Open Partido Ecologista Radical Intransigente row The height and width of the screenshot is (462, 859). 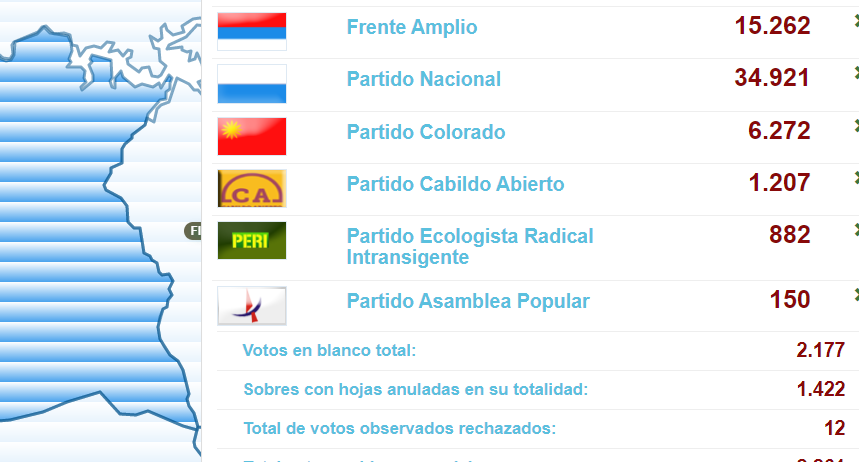tap(470, 246)
